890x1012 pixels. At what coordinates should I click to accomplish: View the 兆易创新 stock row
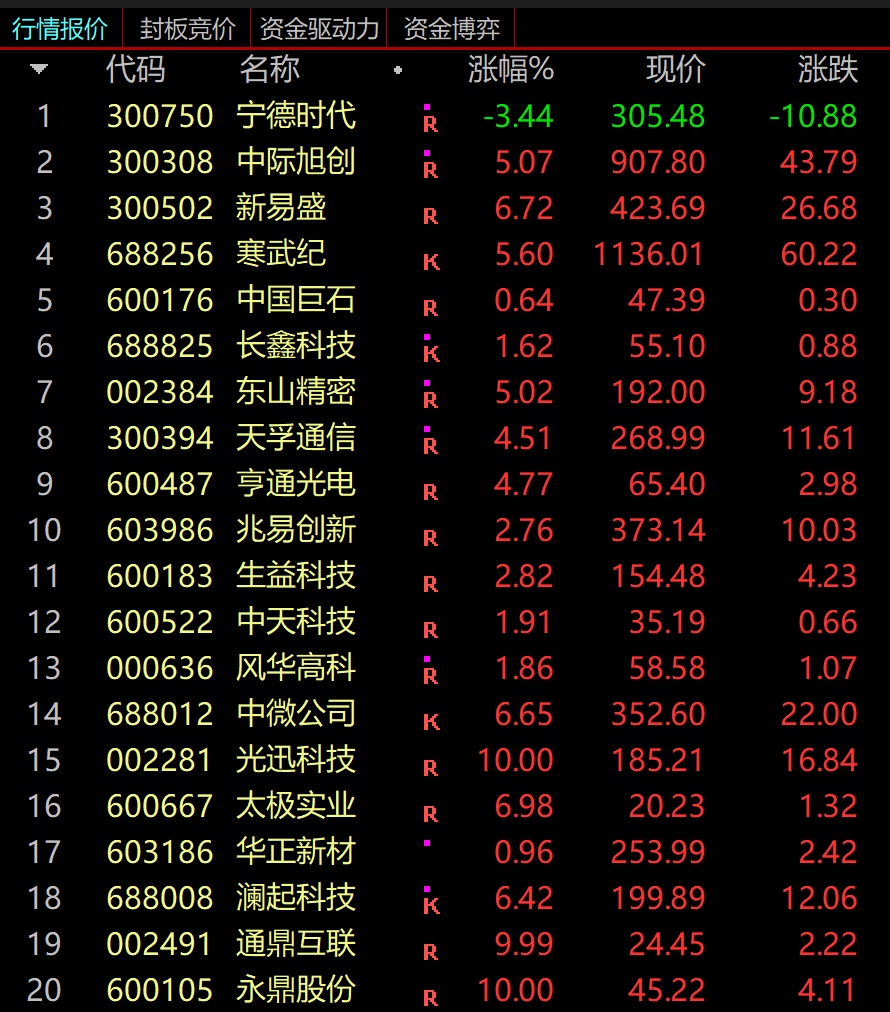click(x=445, y=530)
